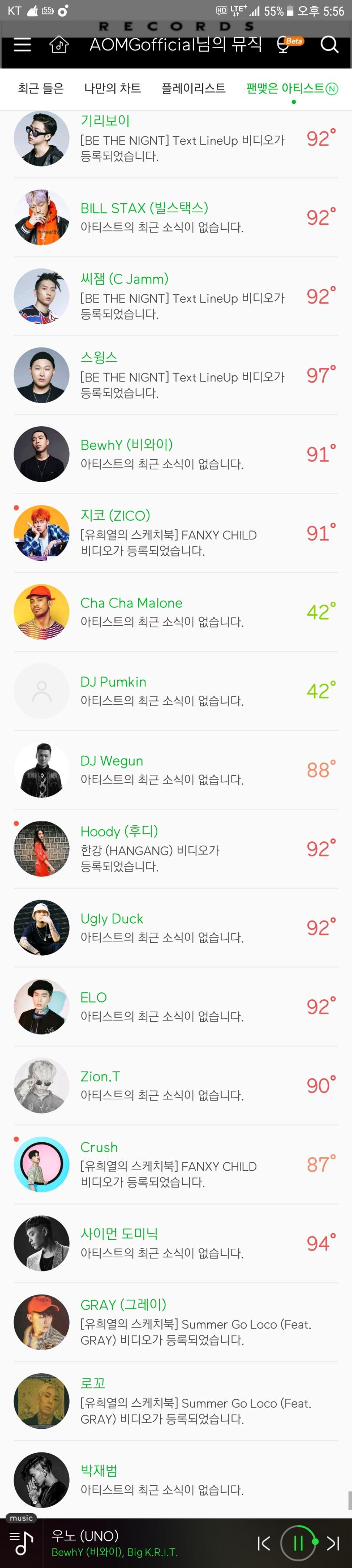Switch to the 나만의 차트 tab

pos(113,88)
